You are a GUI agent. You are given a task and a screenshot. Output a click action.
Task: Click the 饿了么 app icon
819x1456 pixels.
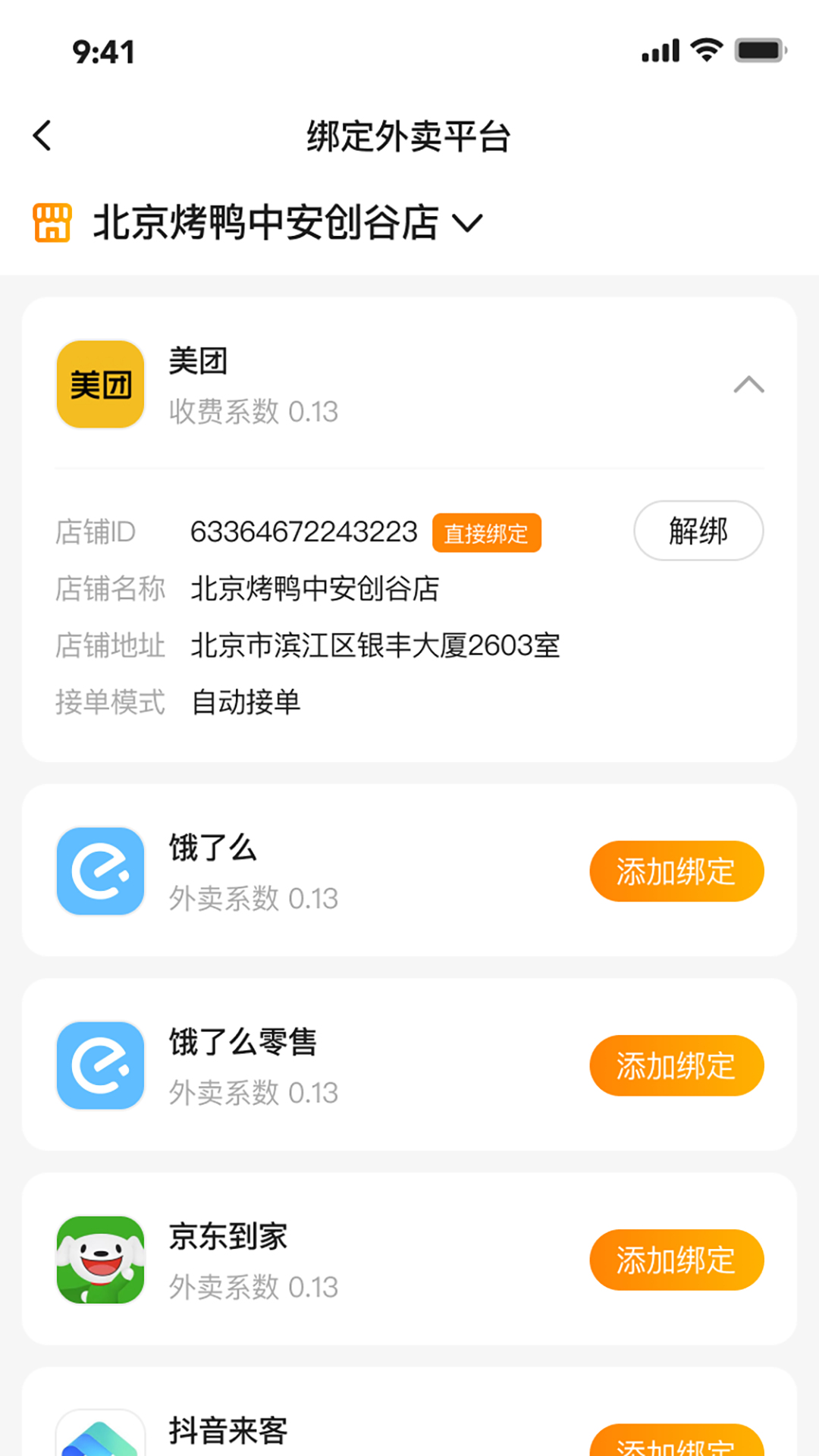99,871
